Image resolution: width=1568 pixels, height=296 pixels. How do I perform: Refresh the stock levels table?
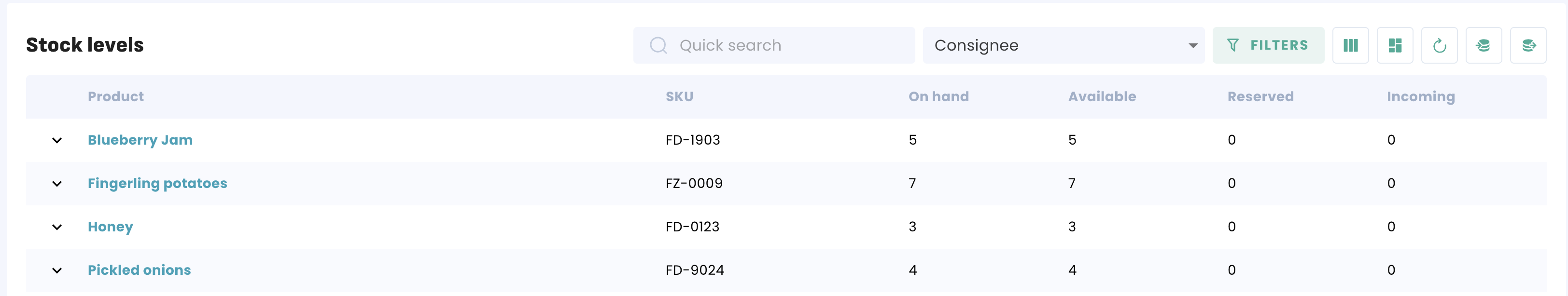click(1439, 46)
